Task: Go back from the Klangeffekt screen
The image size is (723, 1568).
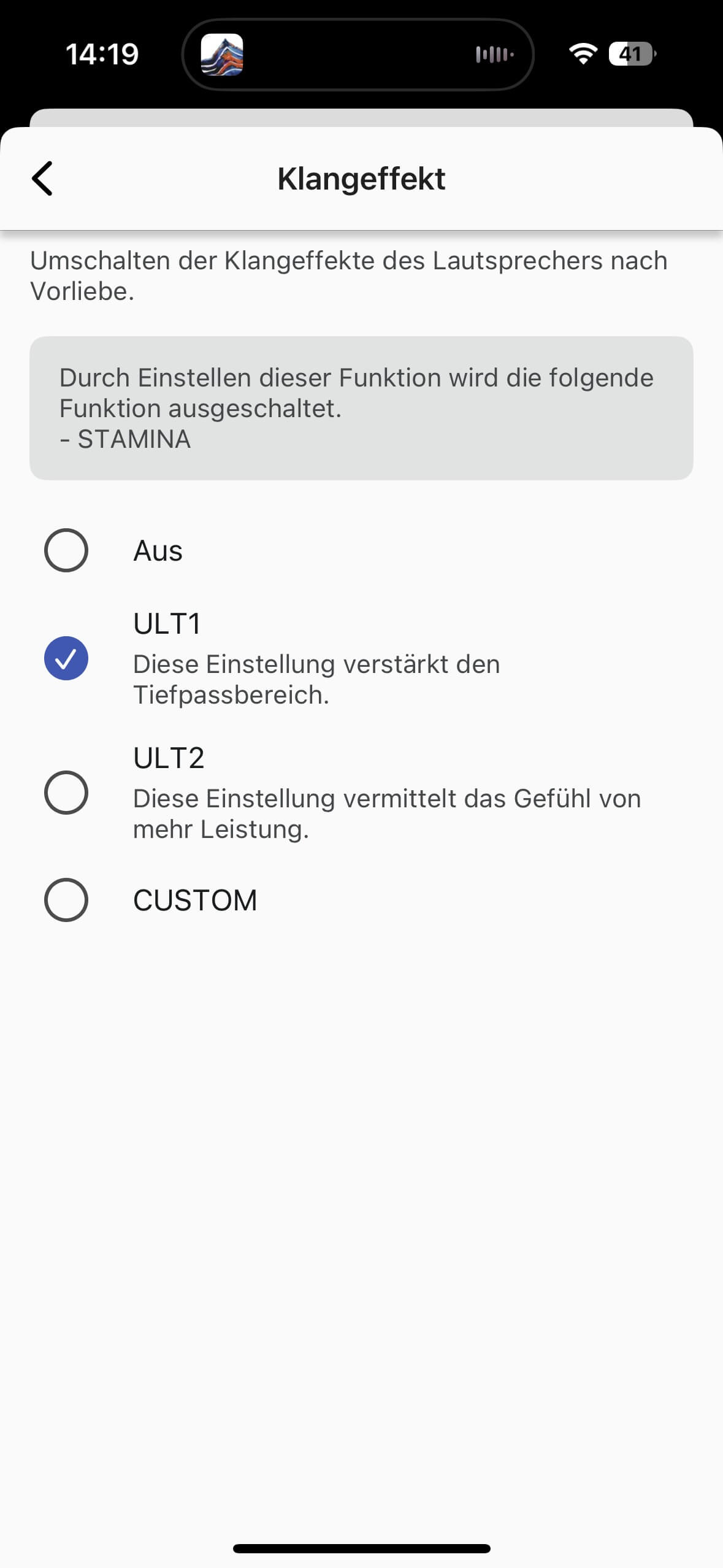Action: click(x=42, y=179)
